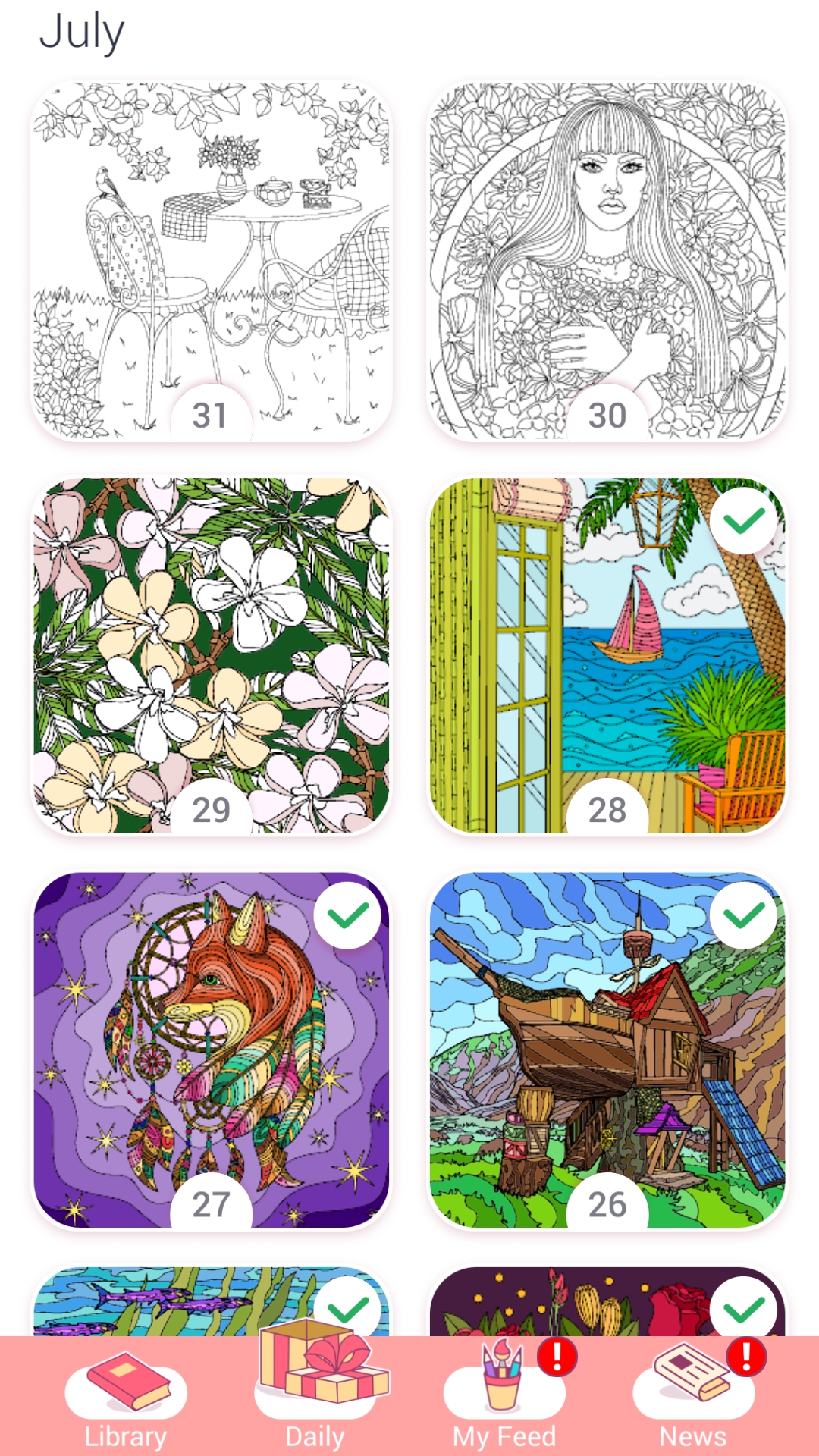Open the July 26 ship treehouse picture
Screen dimensions: 819x1456
607,1050
